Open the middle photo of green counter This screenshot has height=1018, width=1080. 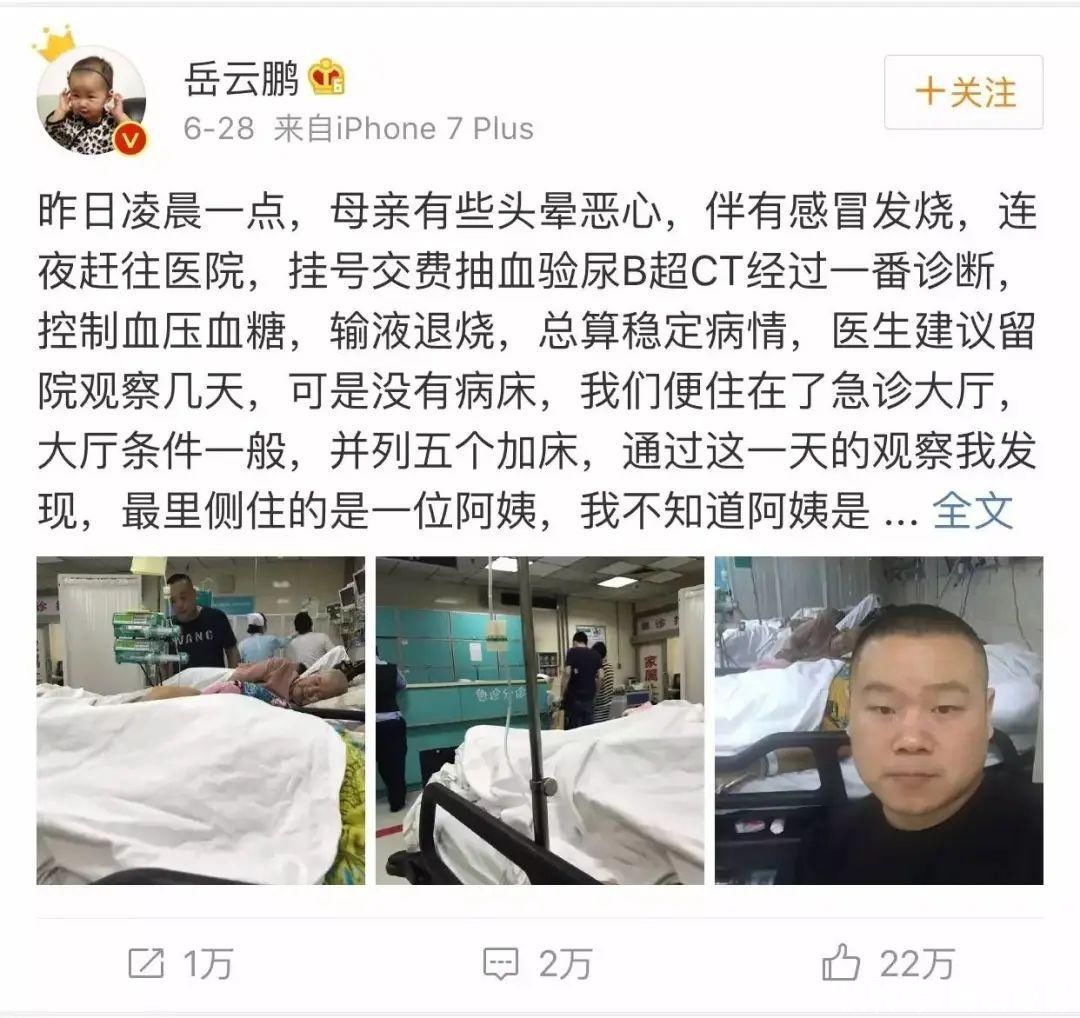click(540, 720)
